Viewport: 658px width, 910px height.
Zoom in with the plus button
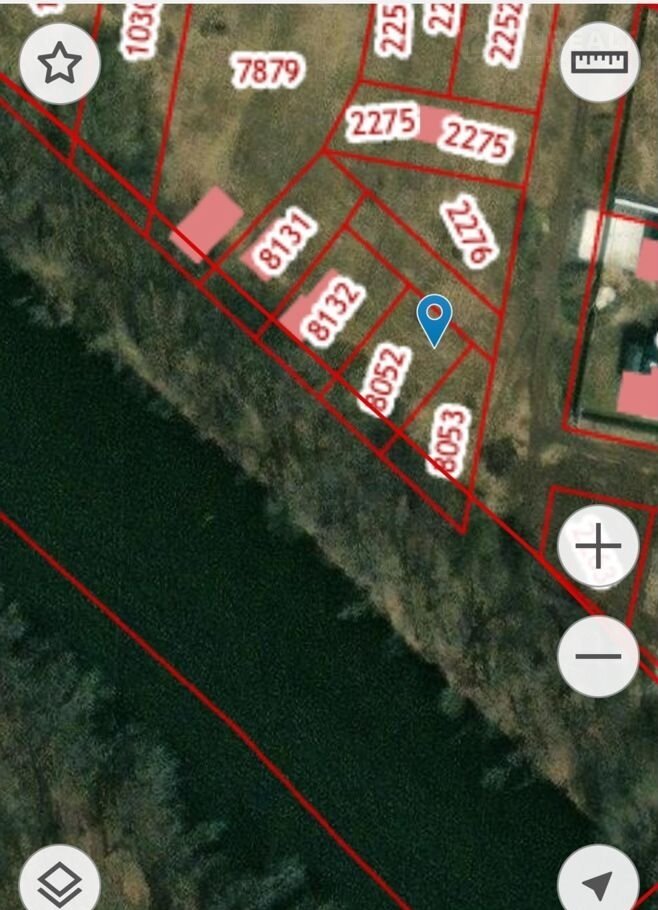click(598, 547)
